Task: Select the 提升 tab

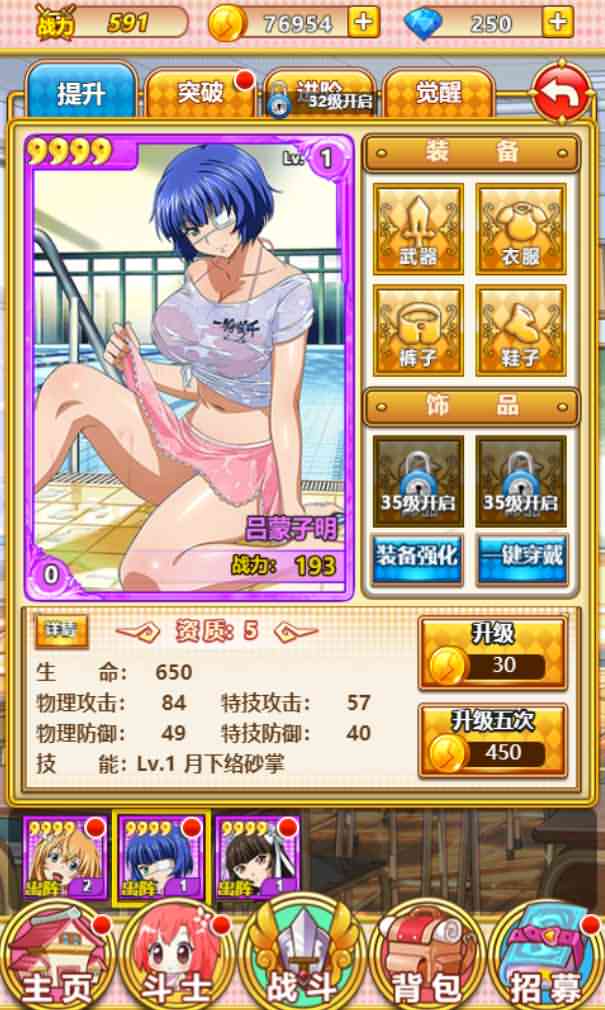Action: coord(81,95)
